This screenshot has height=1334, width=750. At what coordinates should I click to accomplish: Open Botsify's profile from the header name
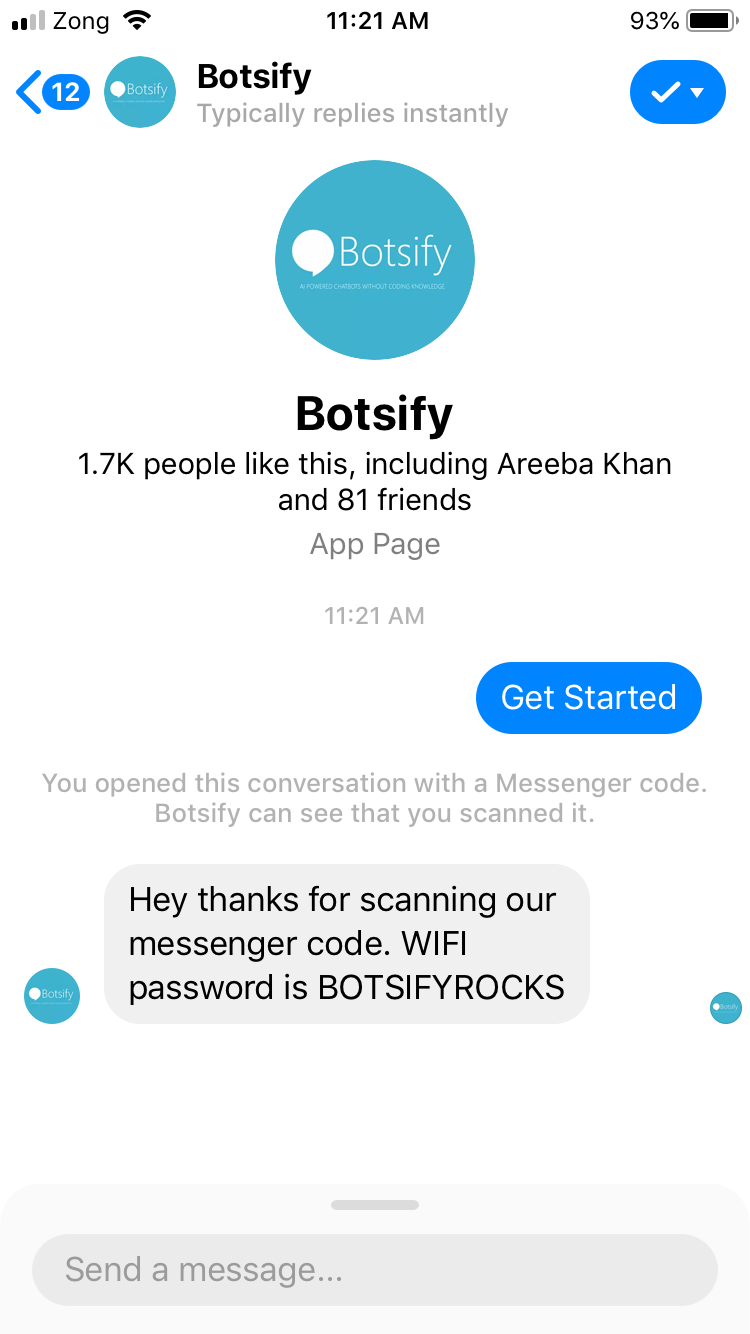pyautogui.click(x=254, y=77)
